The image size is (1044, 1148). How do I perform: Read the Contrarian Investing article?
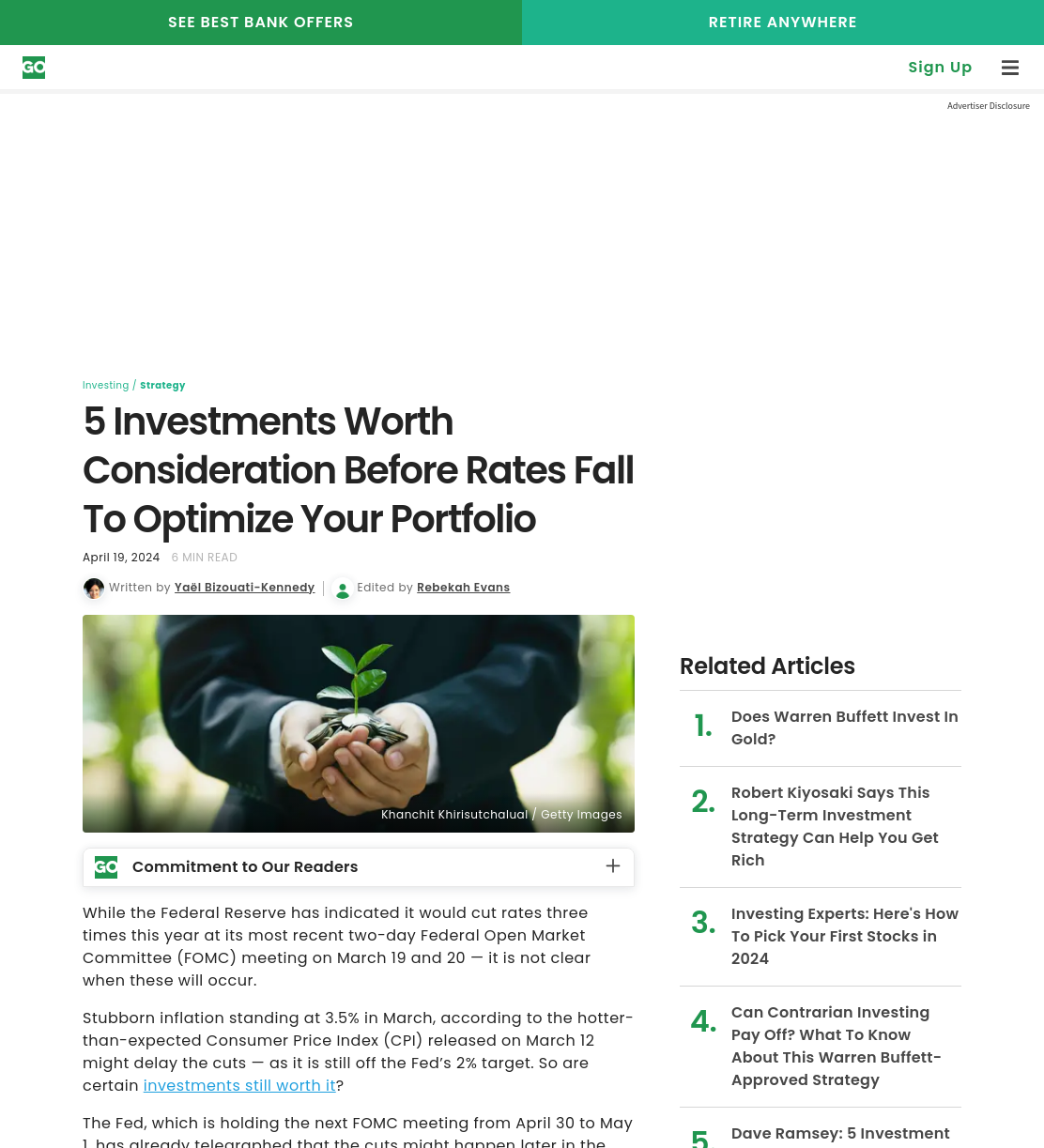(837, 1047)
